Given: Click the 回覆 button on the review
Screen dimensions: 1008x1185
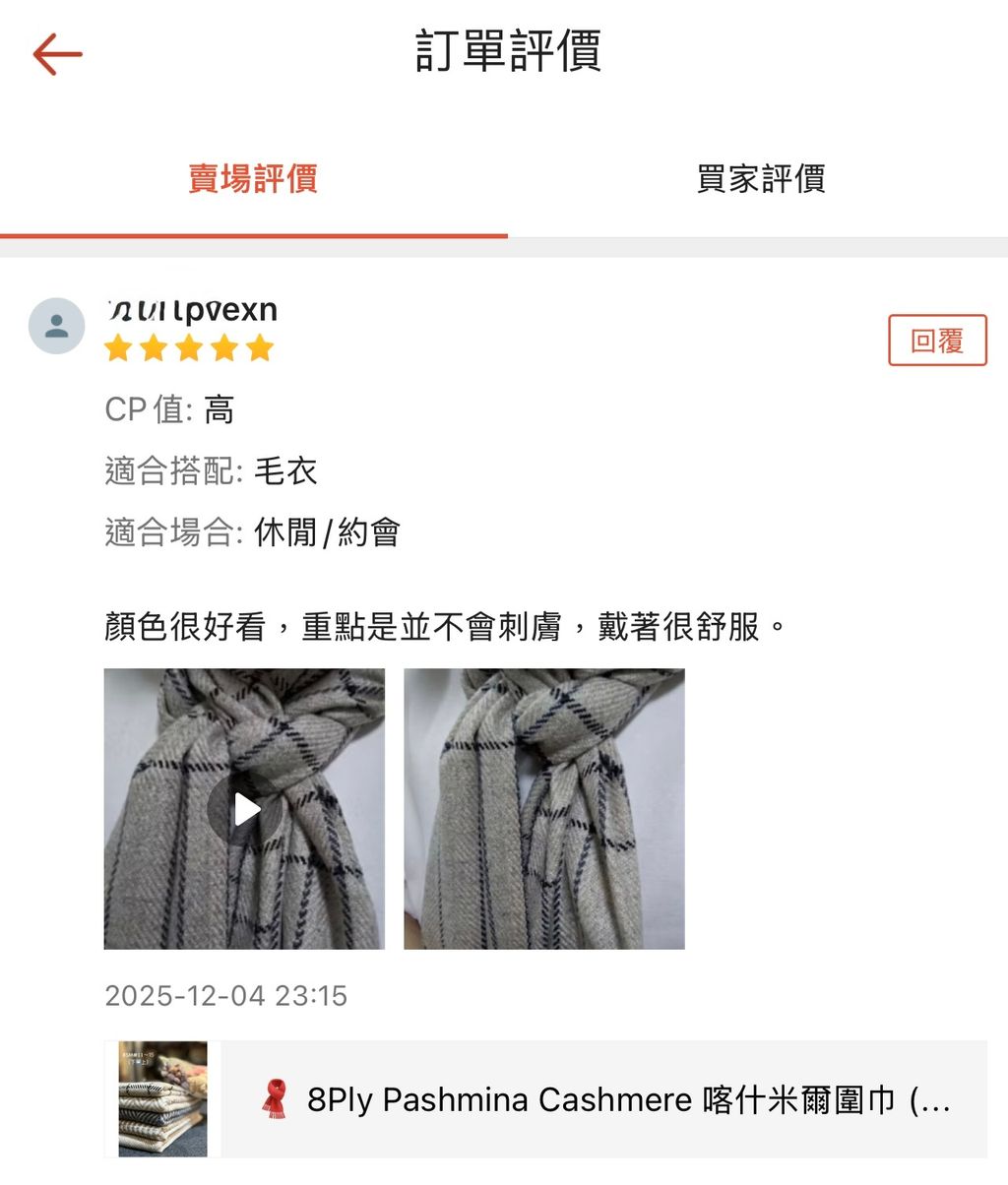Looking at the screenshot, I should [x=937, y=339].
